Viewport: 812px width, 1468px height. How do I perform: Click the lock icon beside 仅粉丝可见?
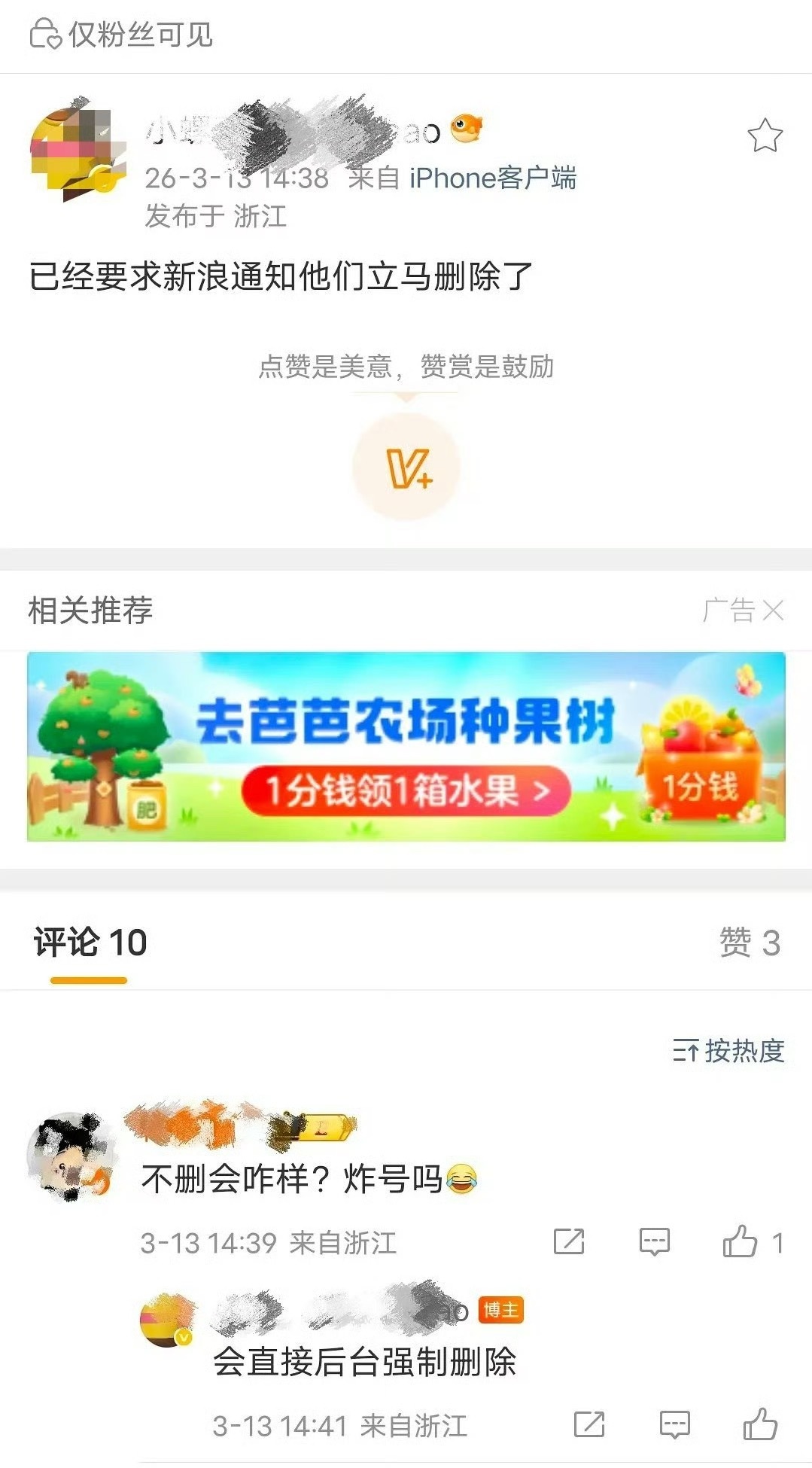[43, 34]
